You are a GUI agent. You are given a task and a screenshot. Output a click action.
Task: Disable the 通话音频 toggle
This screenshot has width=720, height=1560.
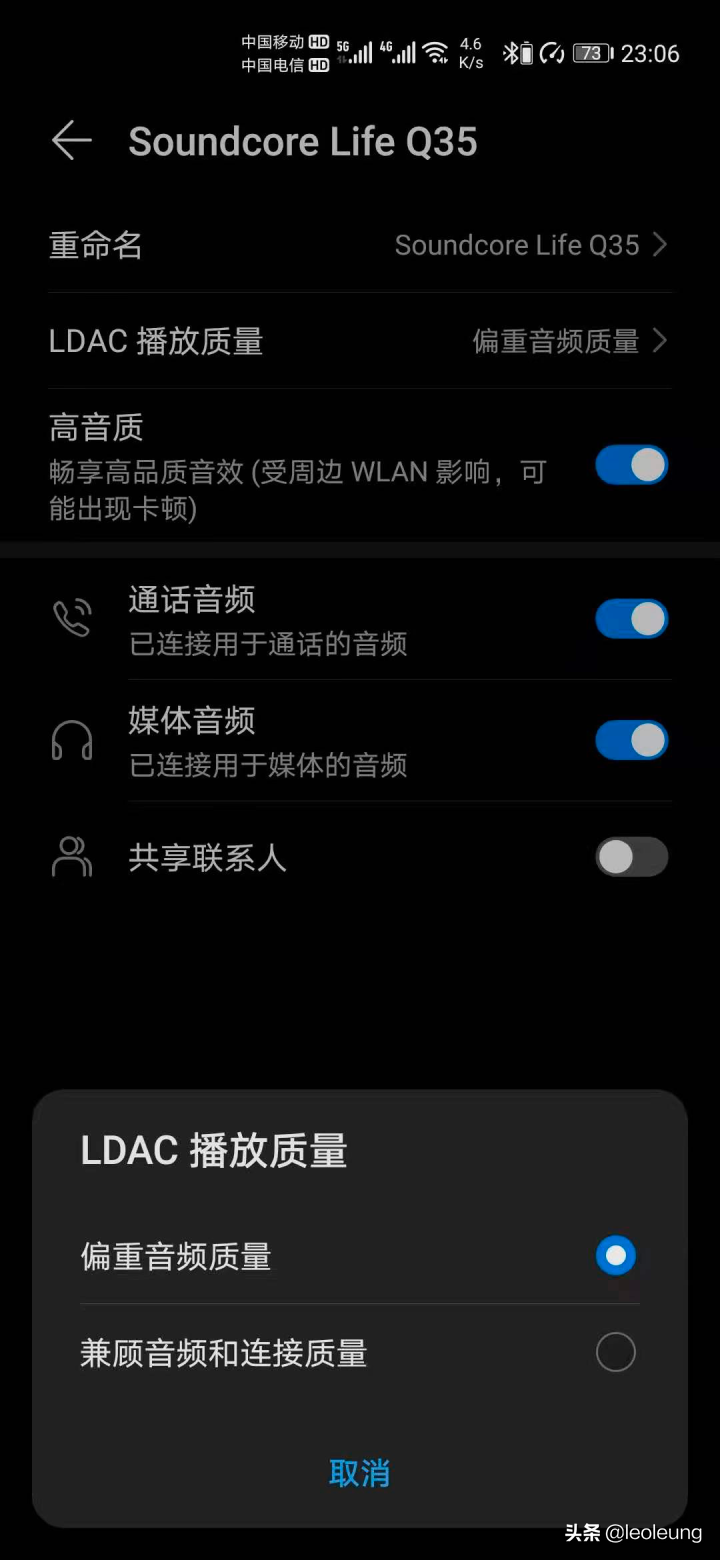[631, 619]
